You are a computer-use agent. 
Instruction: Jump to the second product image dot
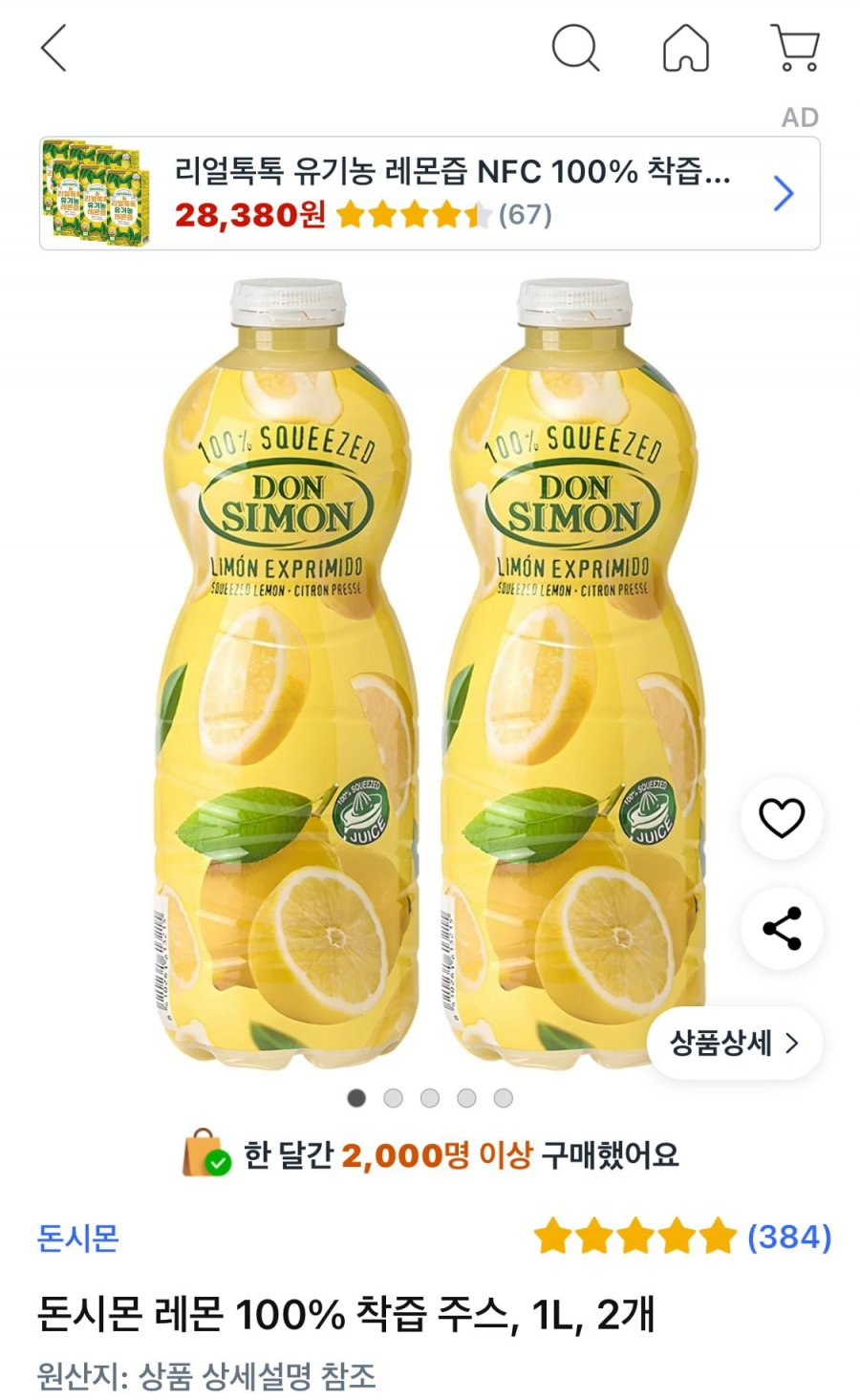[x=393, y=1098]
